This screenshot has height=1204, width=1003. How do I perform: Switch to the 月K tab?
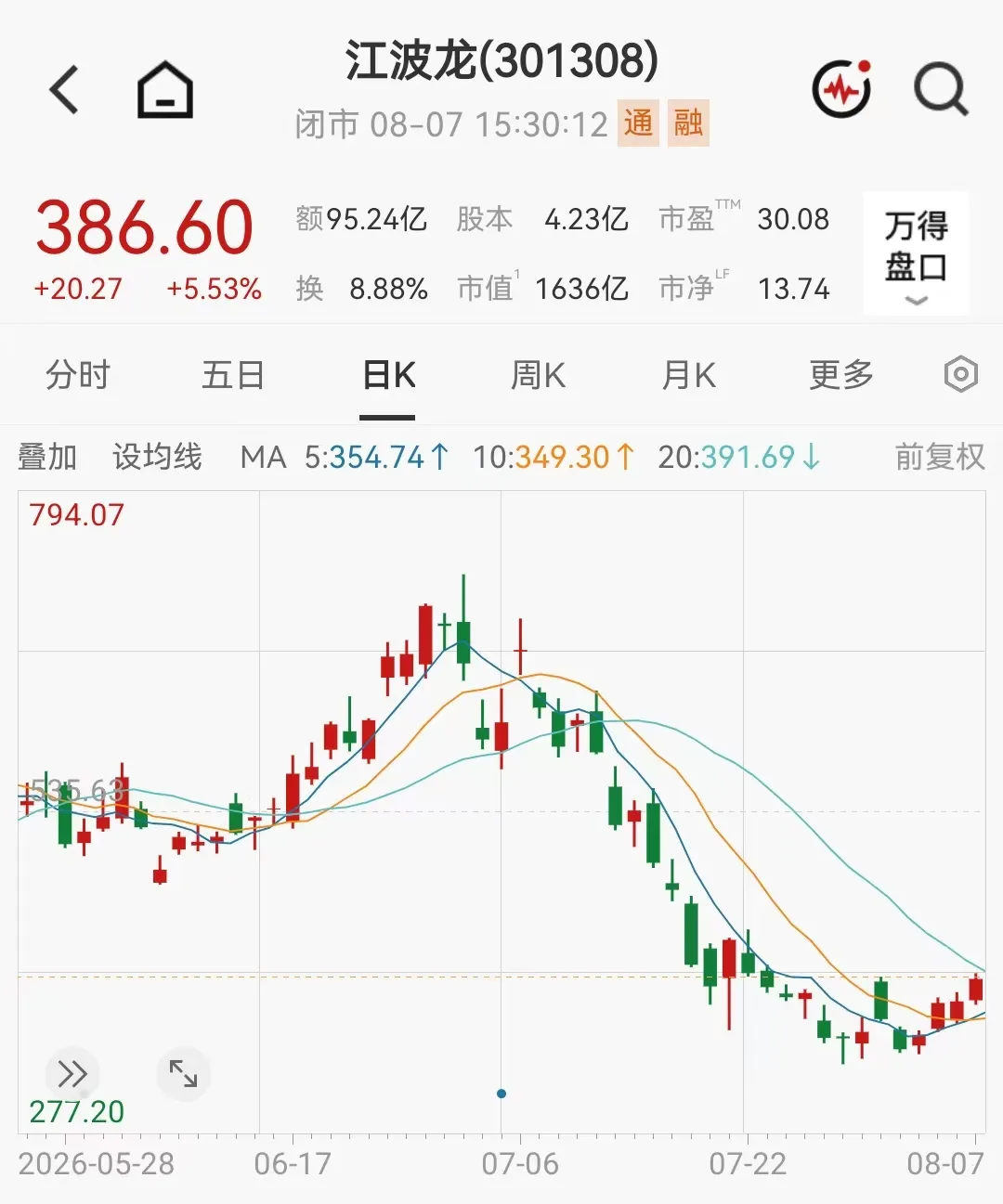[x=688, y=376]
